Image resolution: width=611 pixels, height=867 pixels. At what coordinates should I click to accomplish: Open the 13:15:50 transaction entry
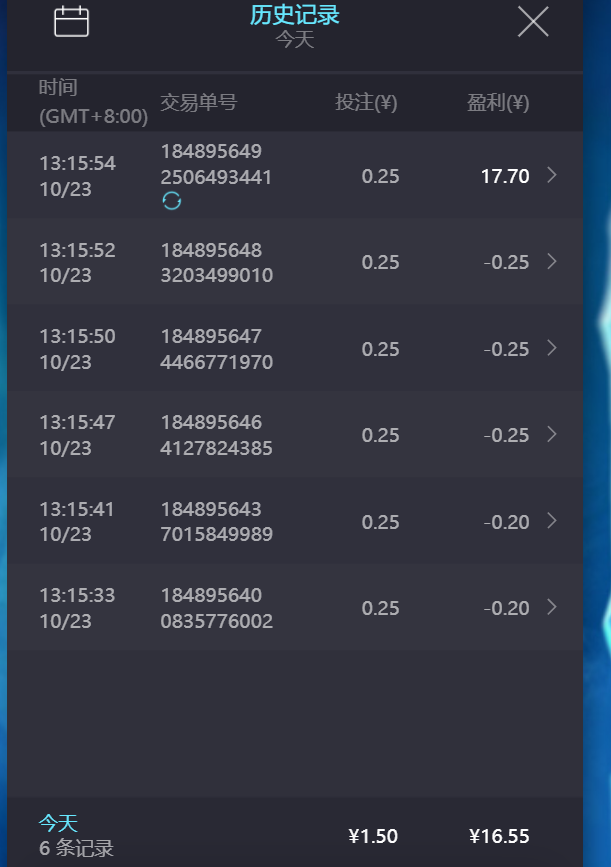tap(552, 348)
